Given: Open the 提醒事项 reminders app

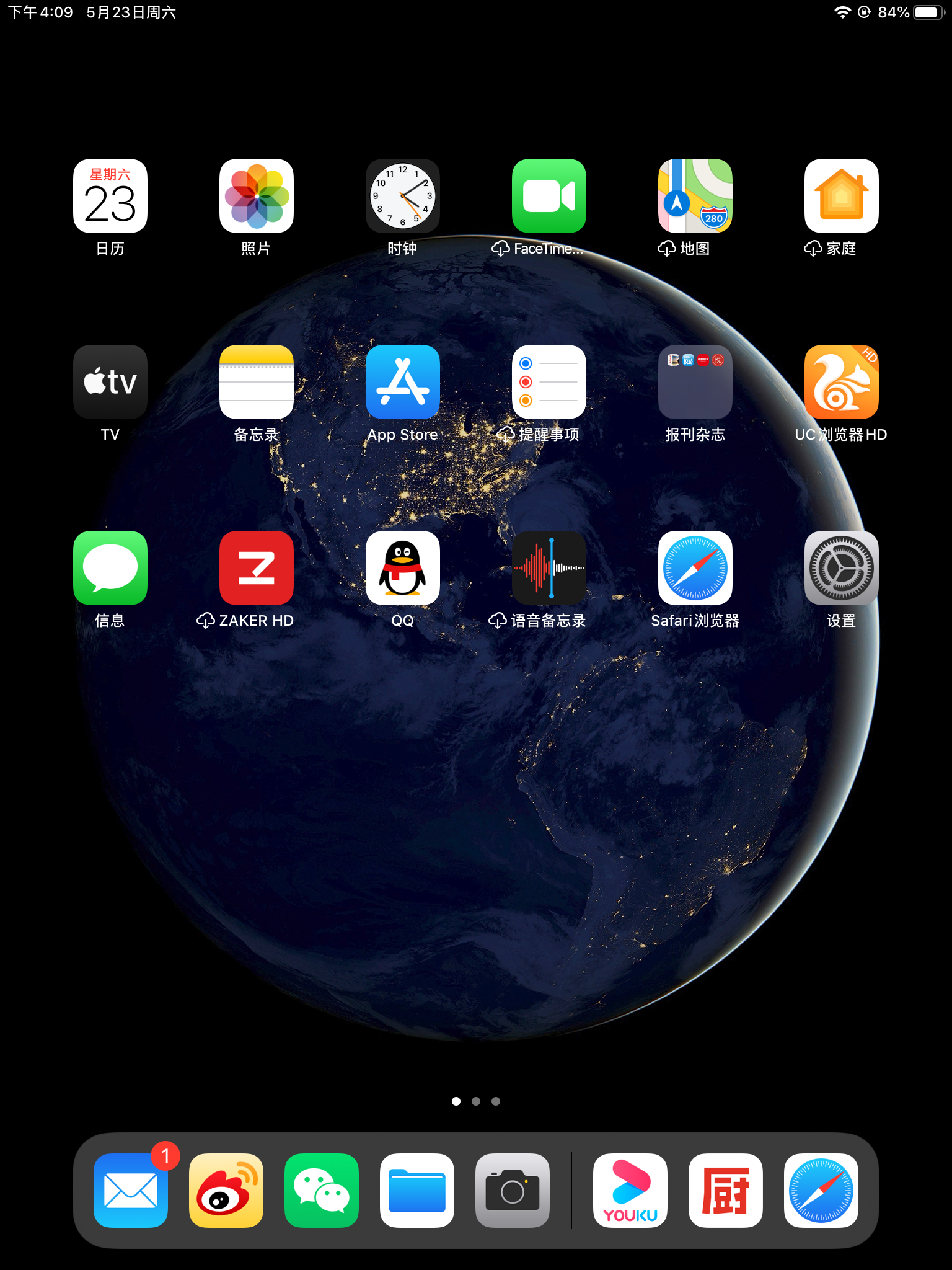Looking at the screenshot, I should click(x=549, y=382).
